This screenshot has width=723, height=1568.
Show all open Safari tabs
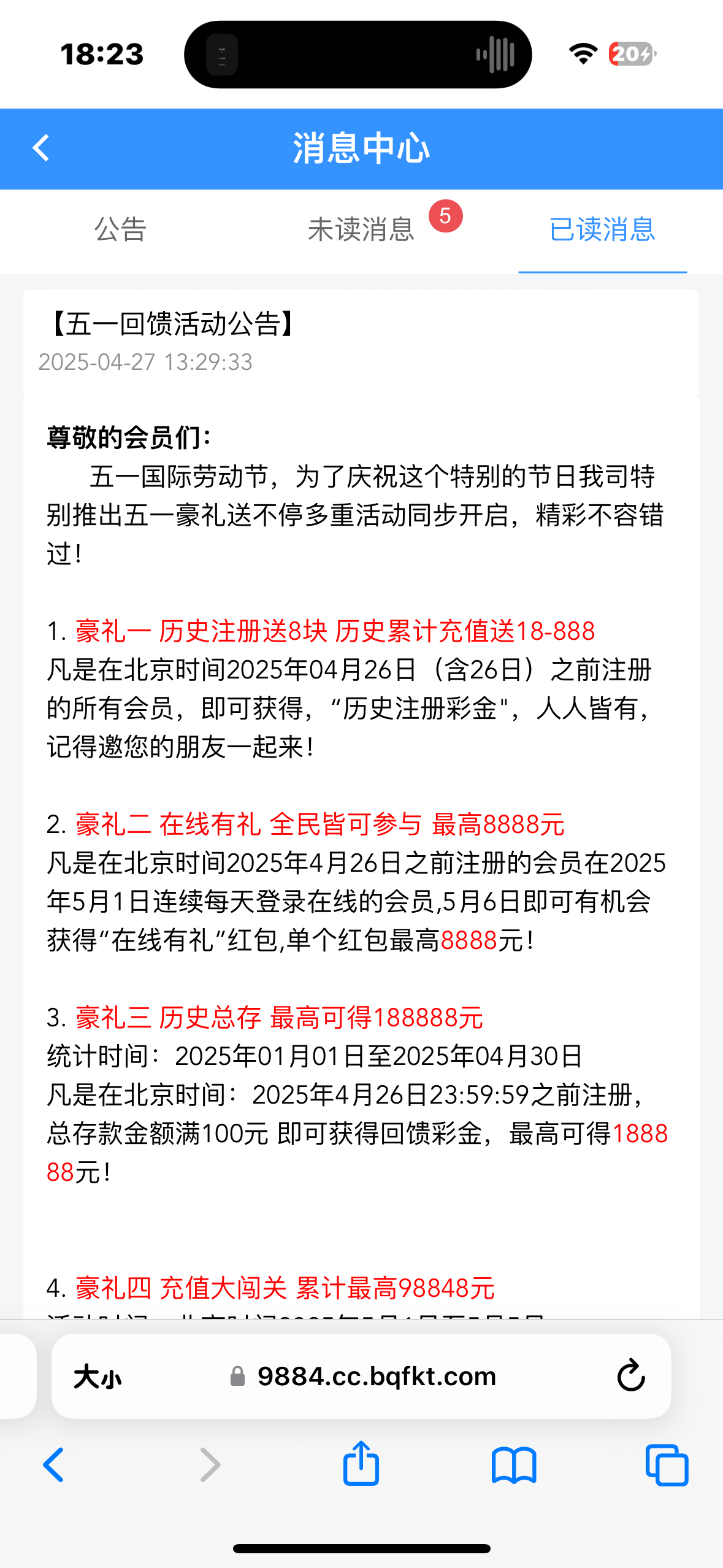tap(667, 1465)
